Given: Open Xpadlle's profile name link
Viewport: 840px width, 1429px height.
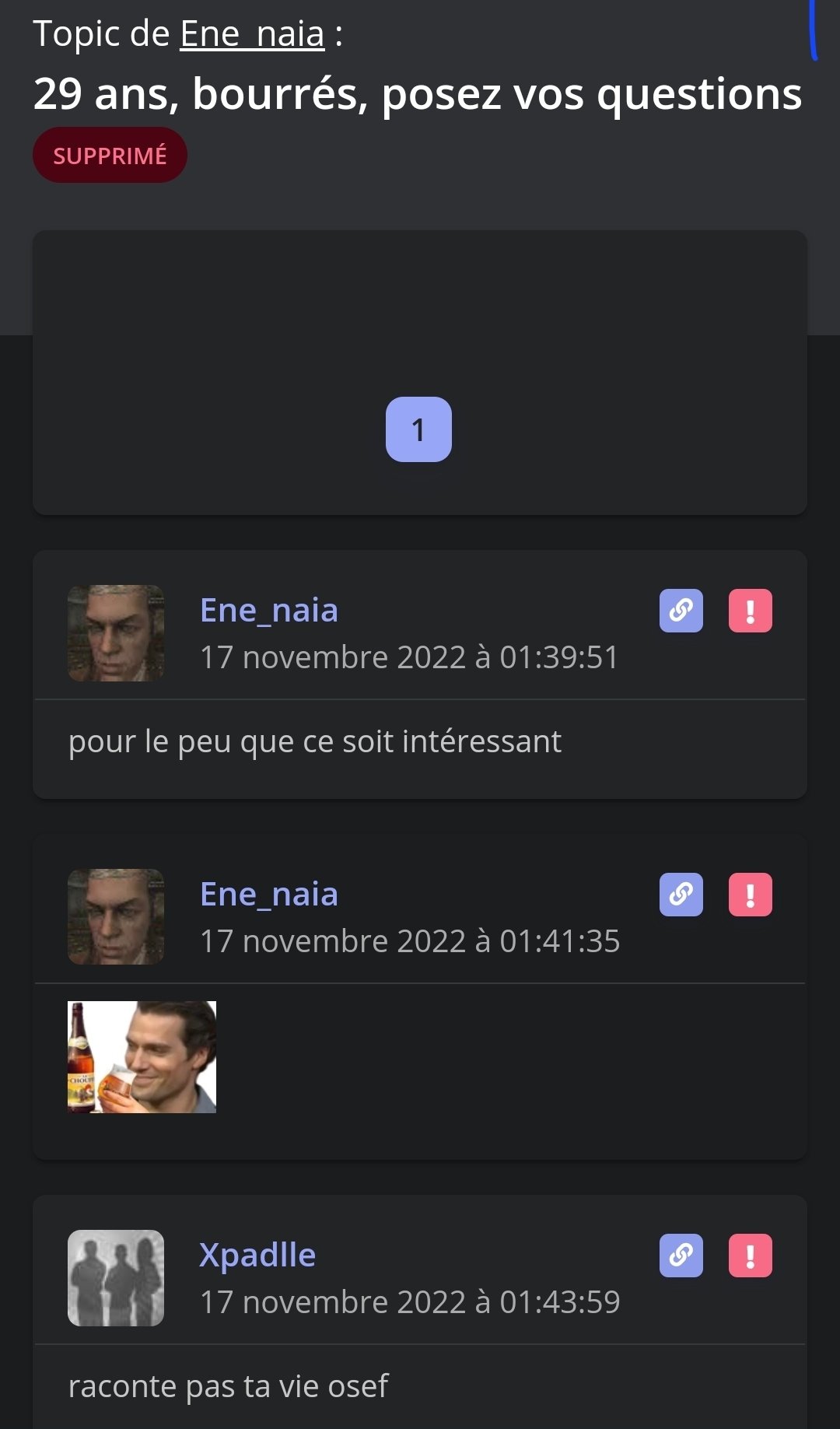Looking at the screenshot, I should click(257, 1255).
